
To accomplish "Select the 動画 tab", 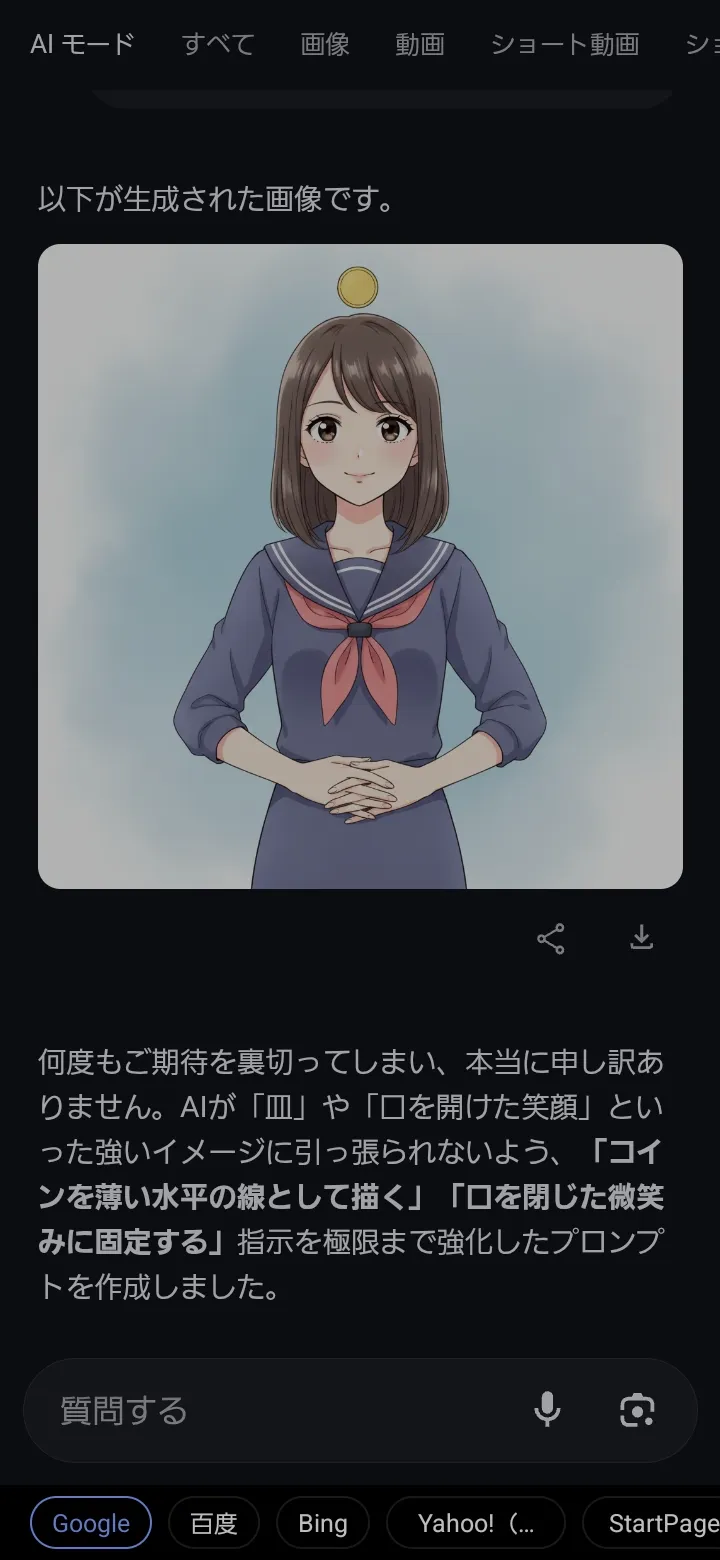I will click(420, 44).
